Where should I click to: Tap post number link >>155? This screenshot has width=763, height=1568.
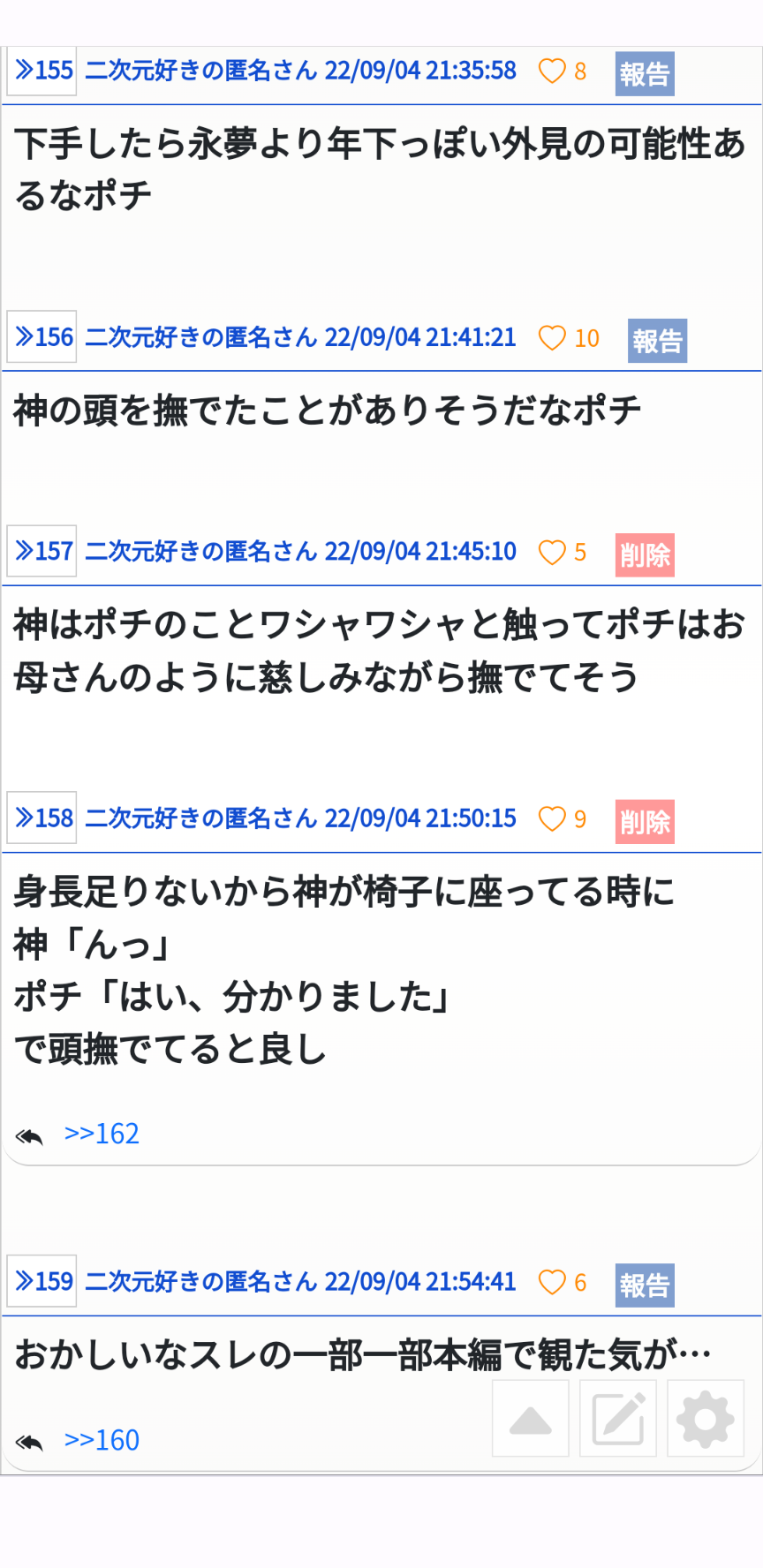tap(42, 71)
